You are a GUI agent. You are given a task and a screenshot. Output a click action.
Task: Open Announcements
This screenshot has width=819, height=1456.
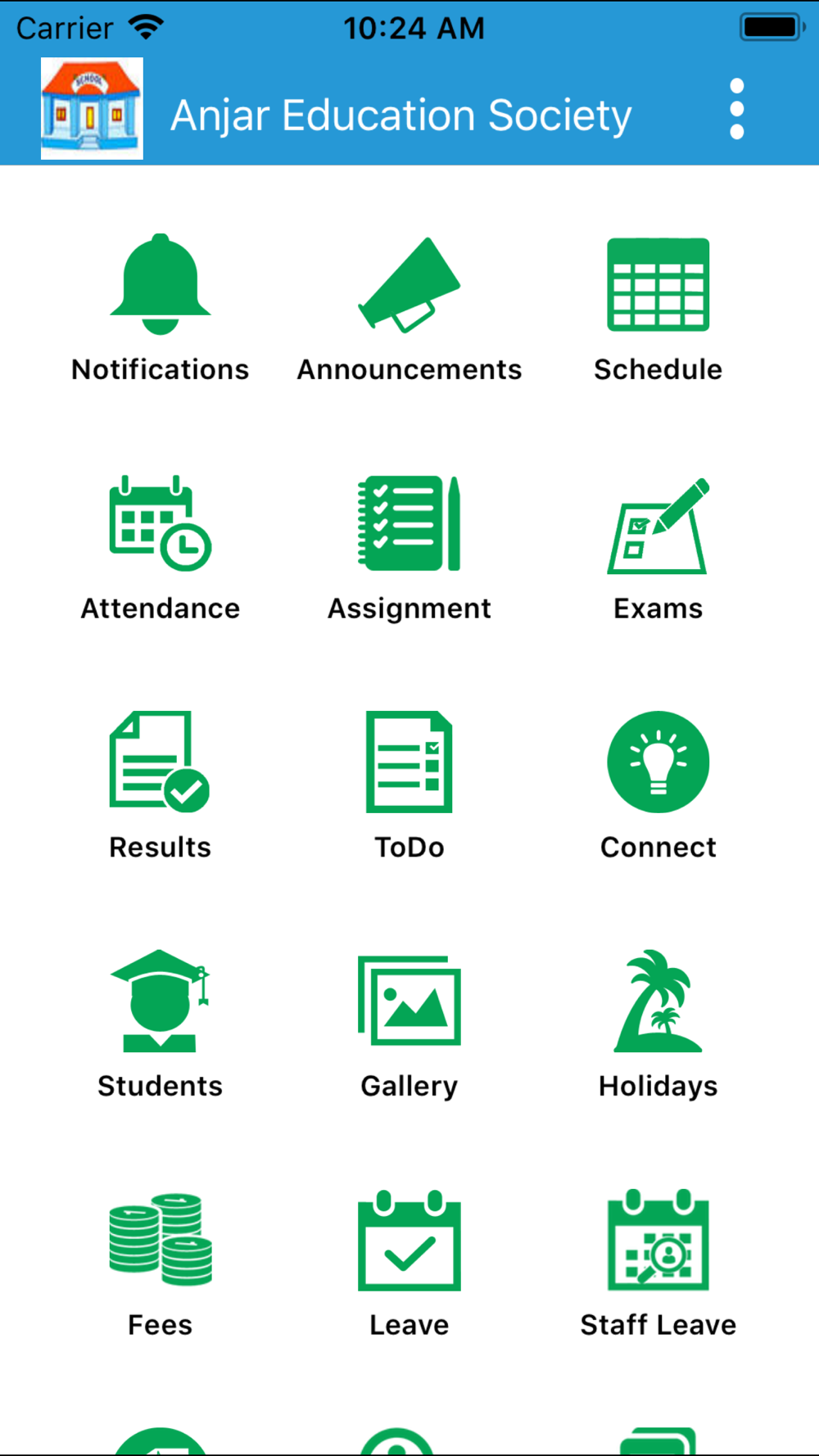409,309
